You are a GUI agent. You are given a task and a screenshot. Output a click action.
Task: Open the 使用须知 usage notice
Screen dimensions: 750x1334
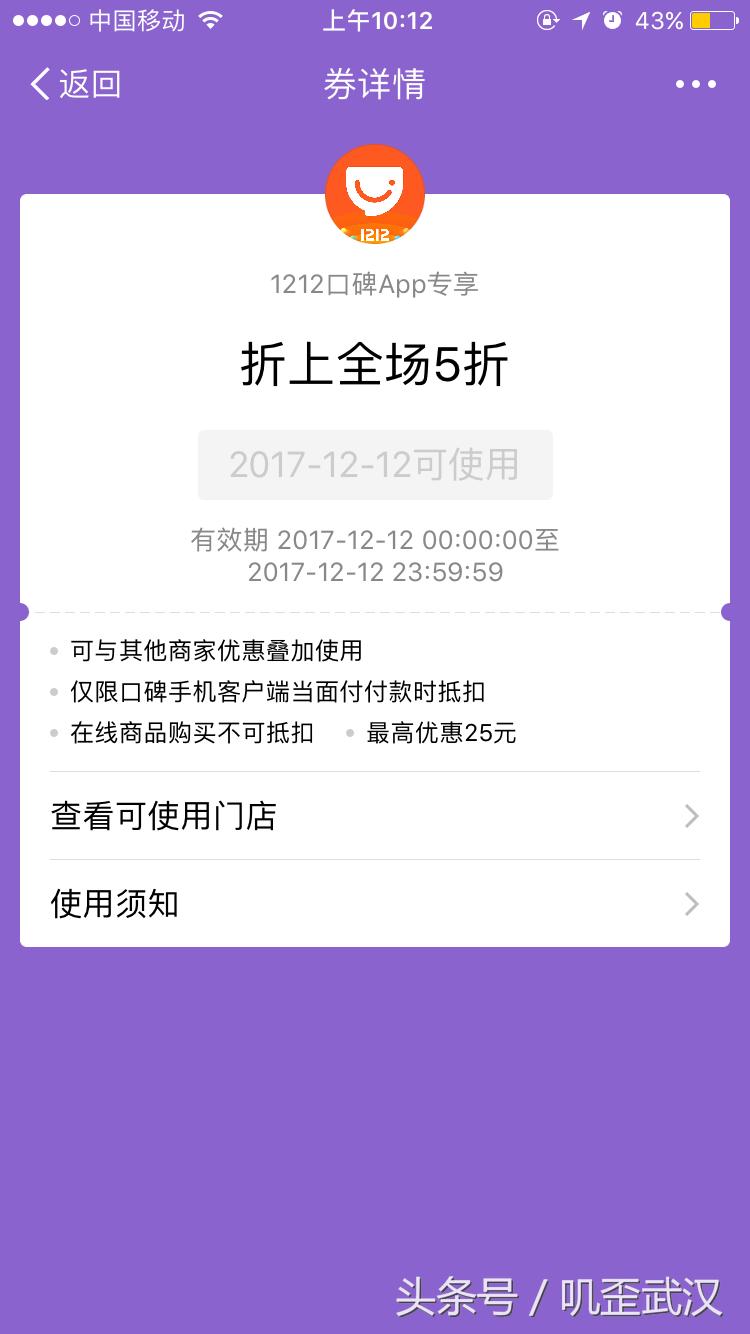coord(113,904)
